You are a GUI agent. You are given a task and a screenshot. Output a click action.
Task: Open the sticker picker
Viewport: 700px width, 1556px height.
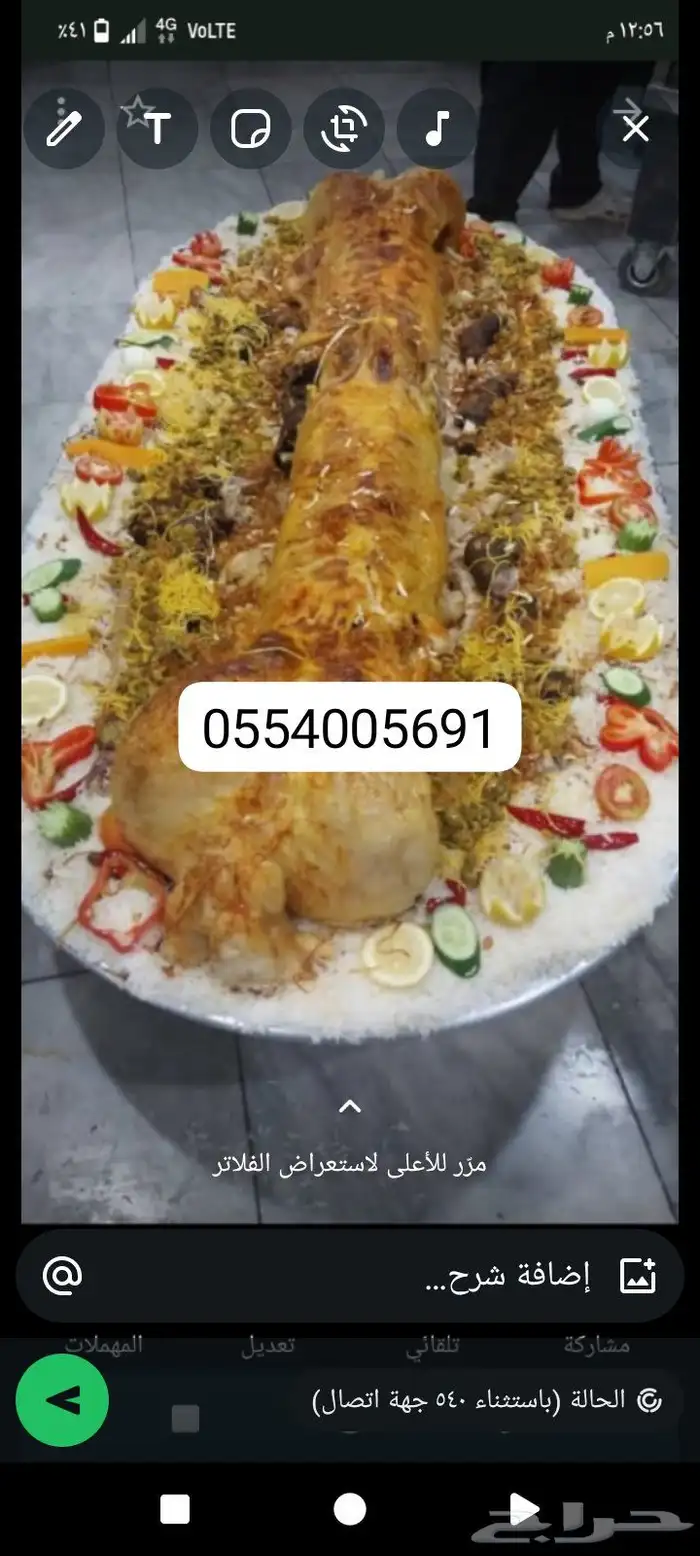pyautogui.click(x=250, y=129)
